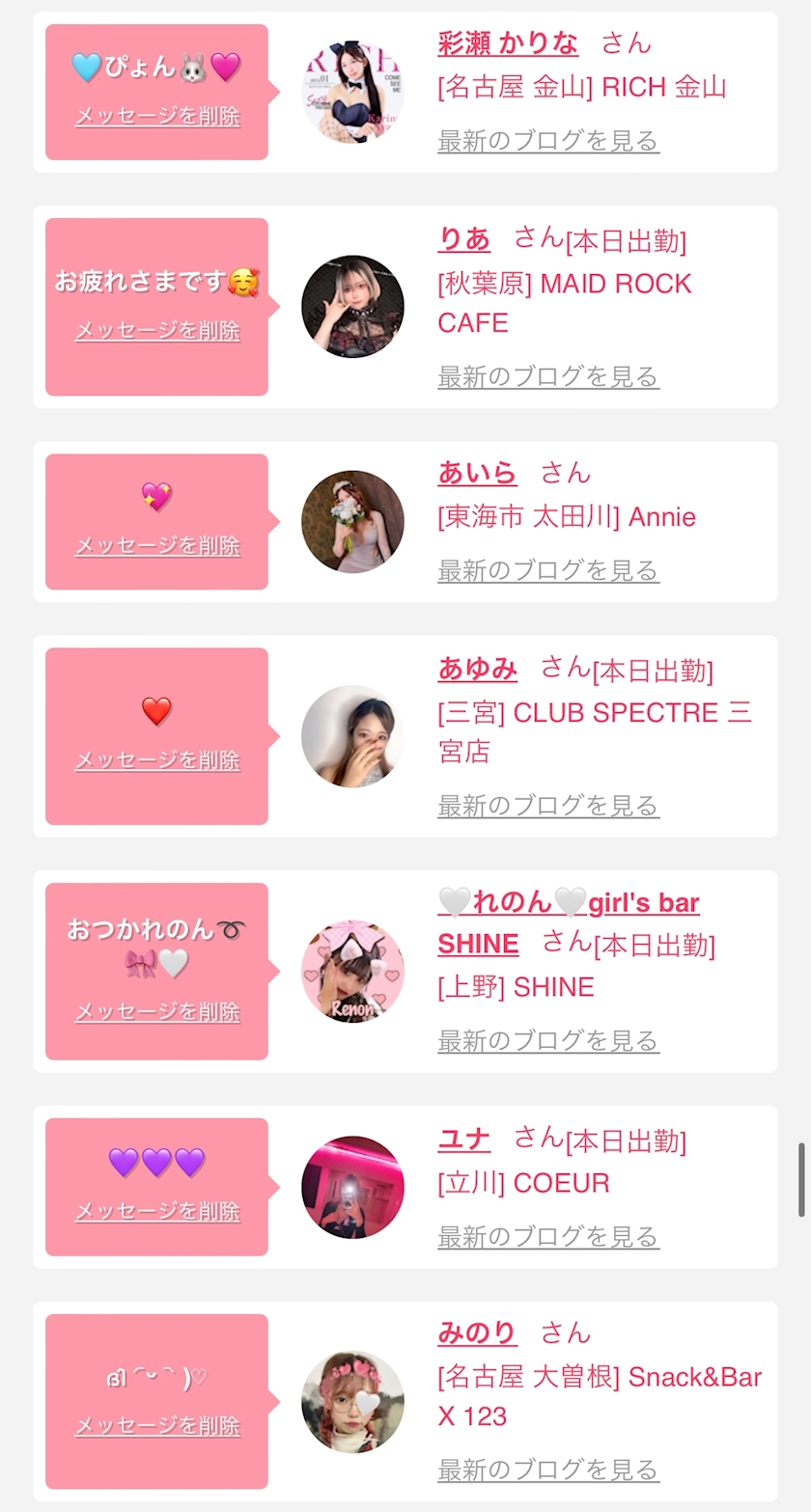Open ユナ's profile from COEUR
811x1512 pixels.
464,1140
